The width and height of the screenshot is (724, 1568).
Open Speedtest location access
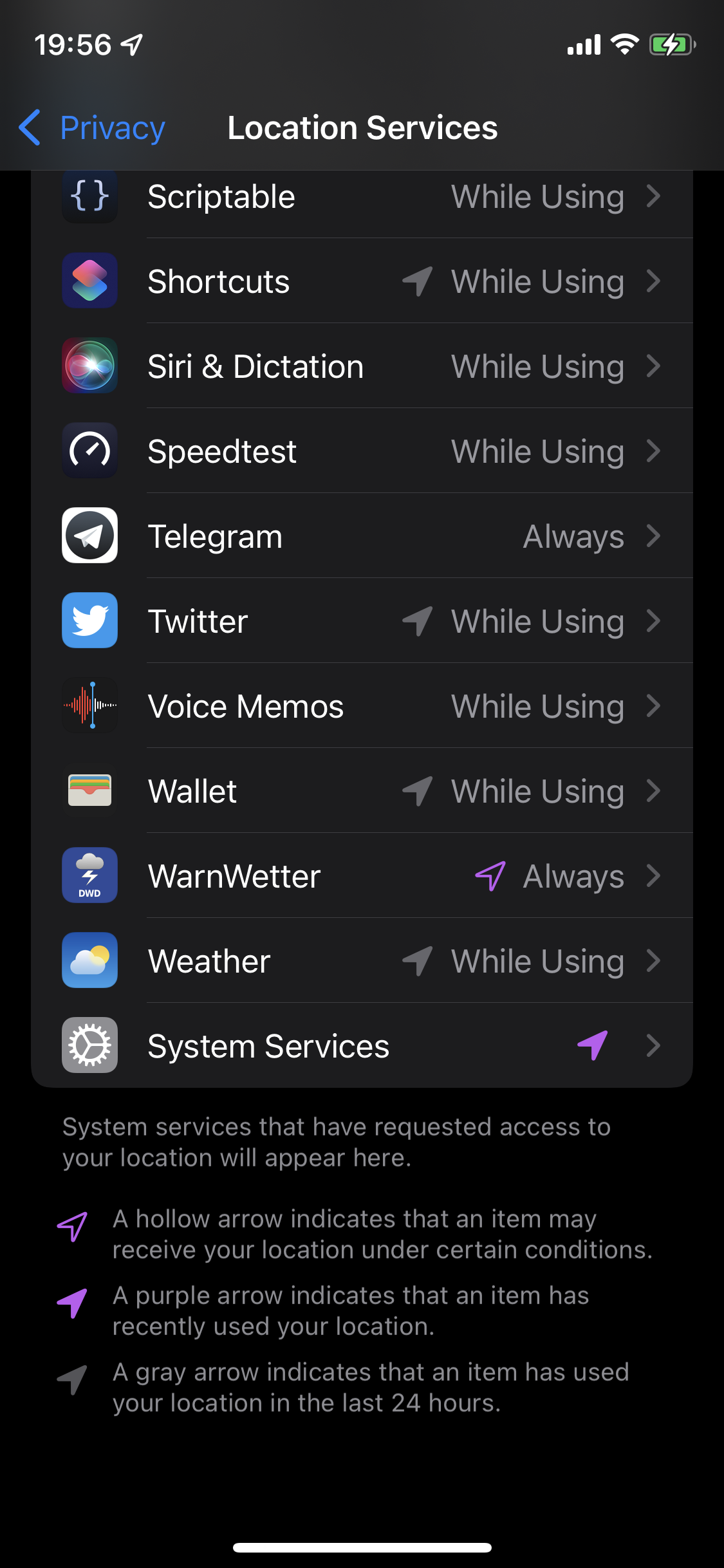pyautogui.click(x=362, y=452)
